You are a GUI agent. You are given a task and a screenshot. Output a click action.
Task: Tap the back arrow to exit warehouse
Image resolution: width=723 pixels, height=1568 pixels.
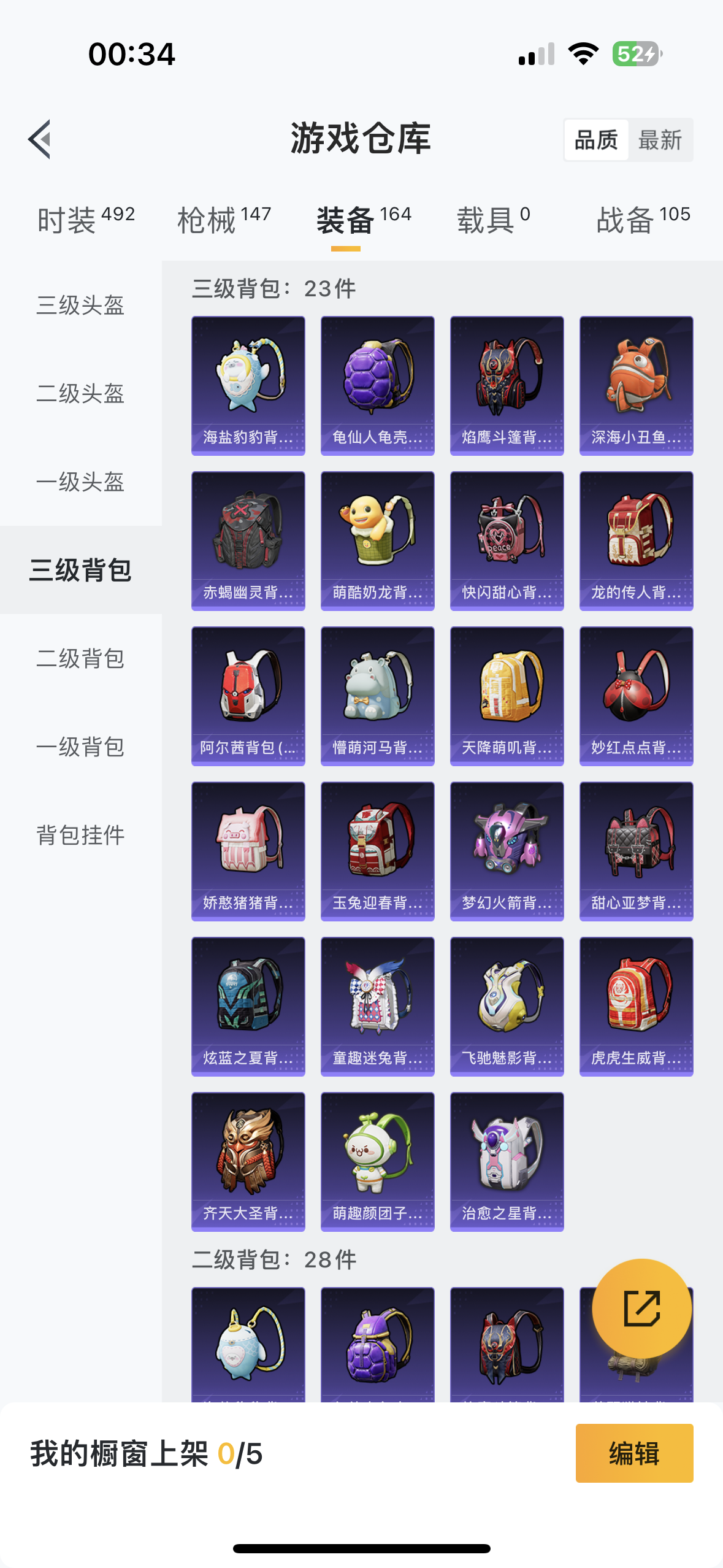pyautogui.click(x=39, y=139)
